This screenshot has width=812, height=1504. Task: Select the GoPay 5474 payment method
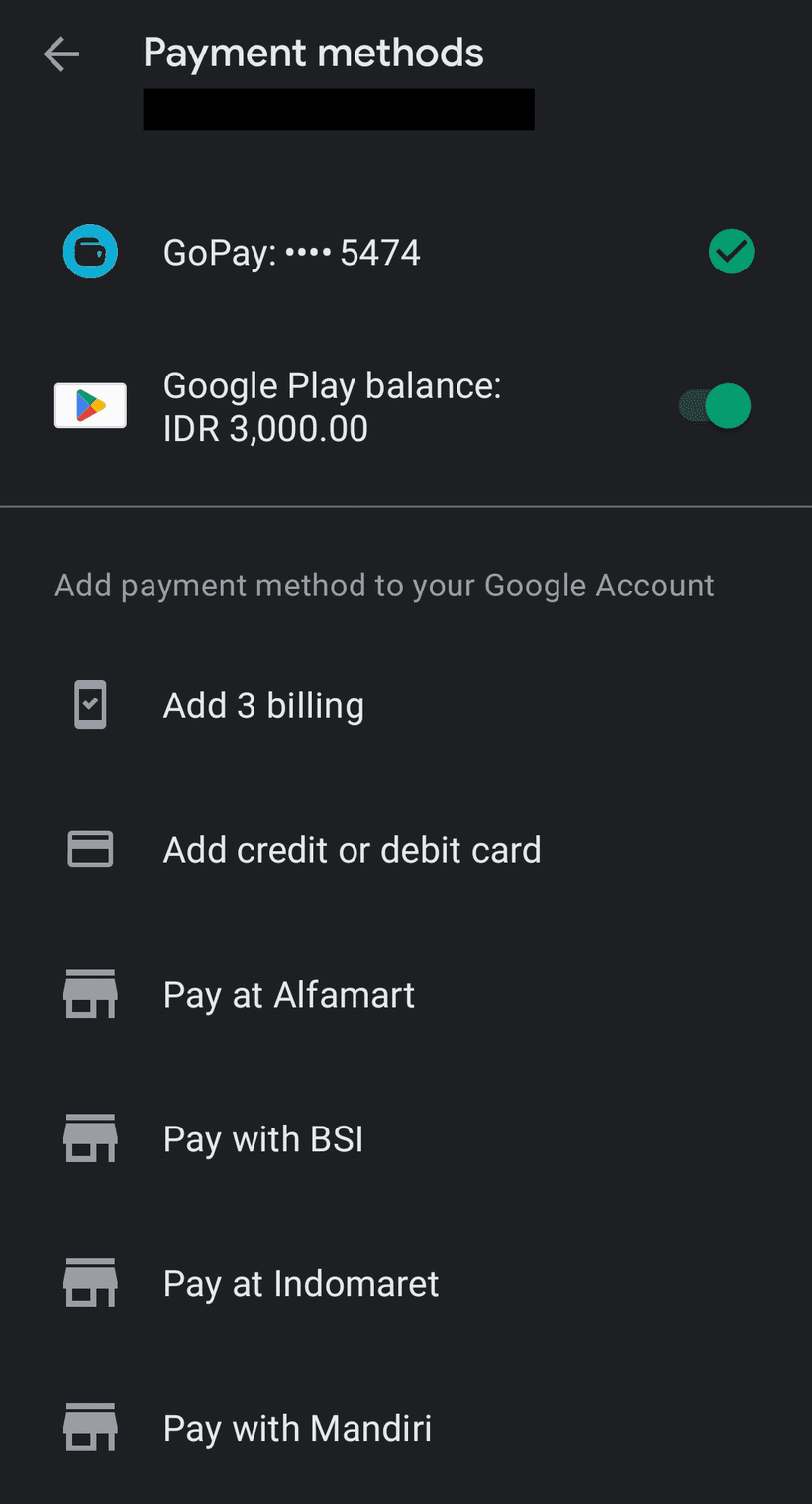pos(406,253)
